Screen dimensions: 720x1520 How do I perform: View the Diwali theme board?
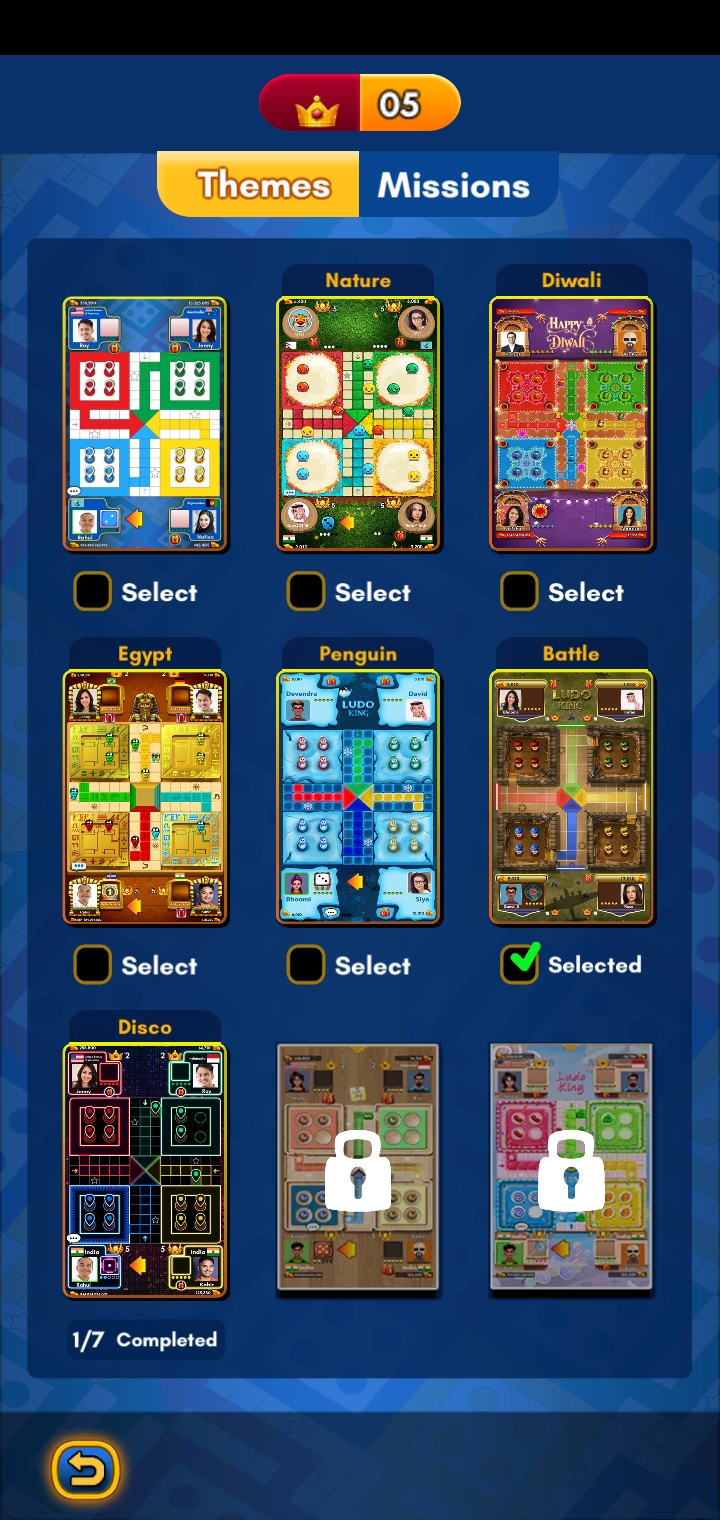click(571, 424)
